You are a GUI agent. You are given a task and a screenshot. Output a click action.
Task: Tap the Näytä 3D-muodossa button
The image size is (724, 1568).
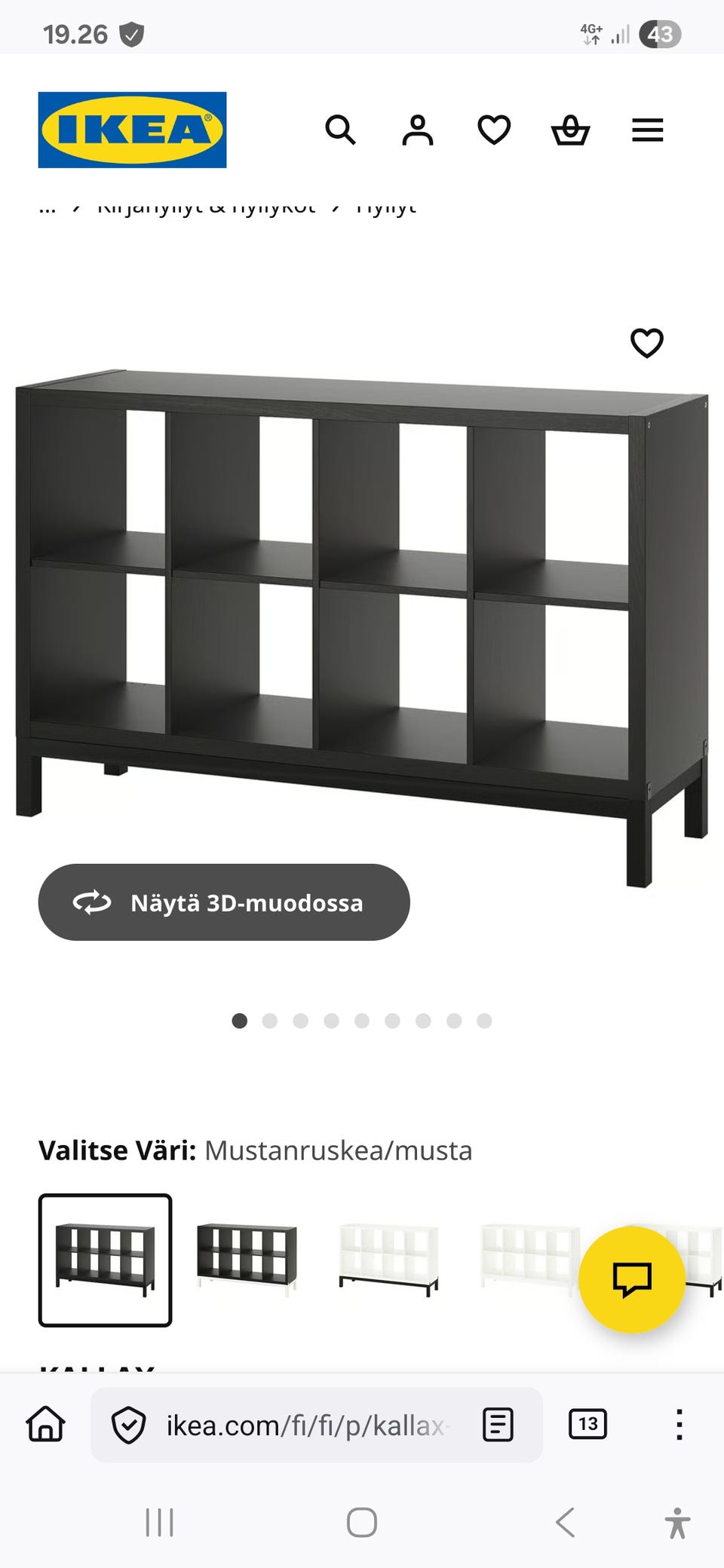(x=224, y=902)
